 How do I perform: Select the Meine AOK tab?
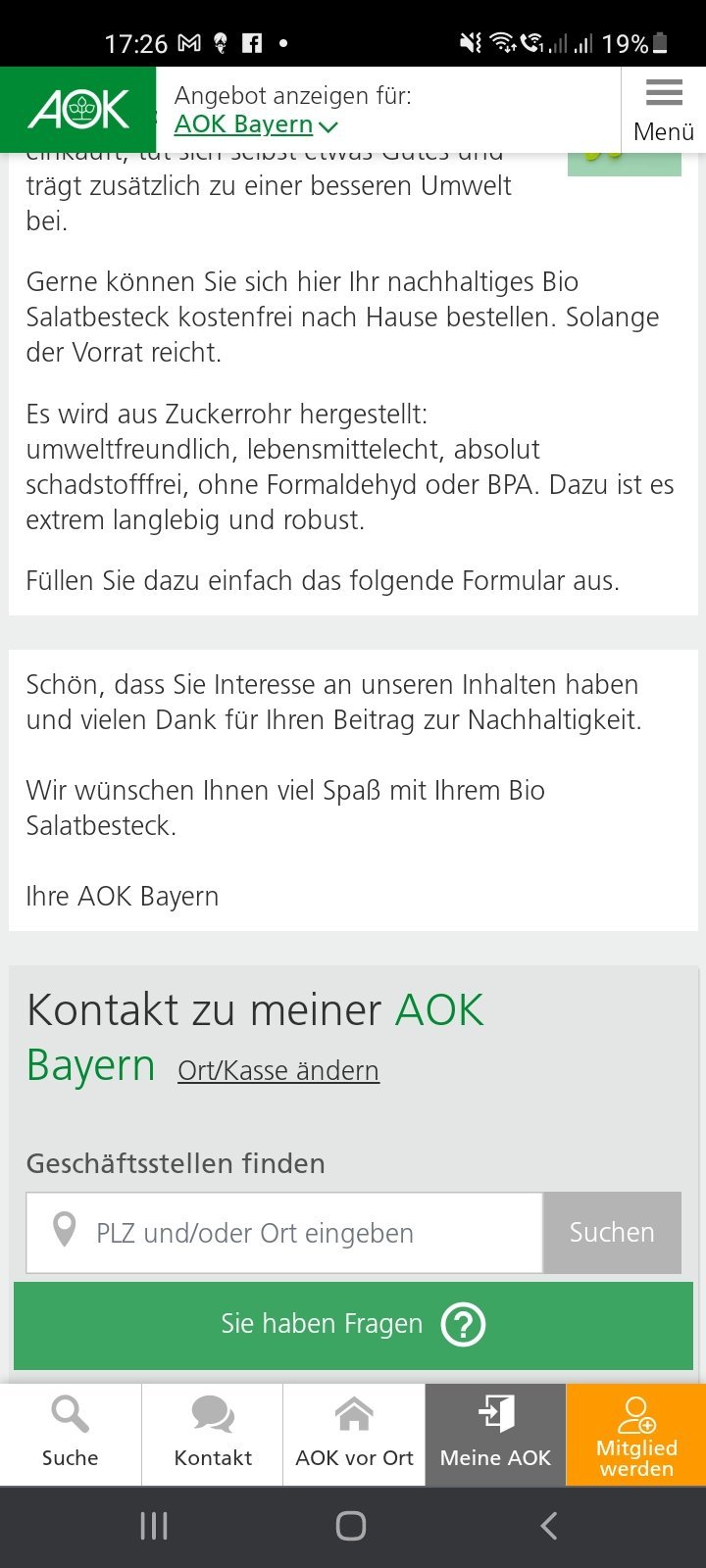(x=495, y=1434)
